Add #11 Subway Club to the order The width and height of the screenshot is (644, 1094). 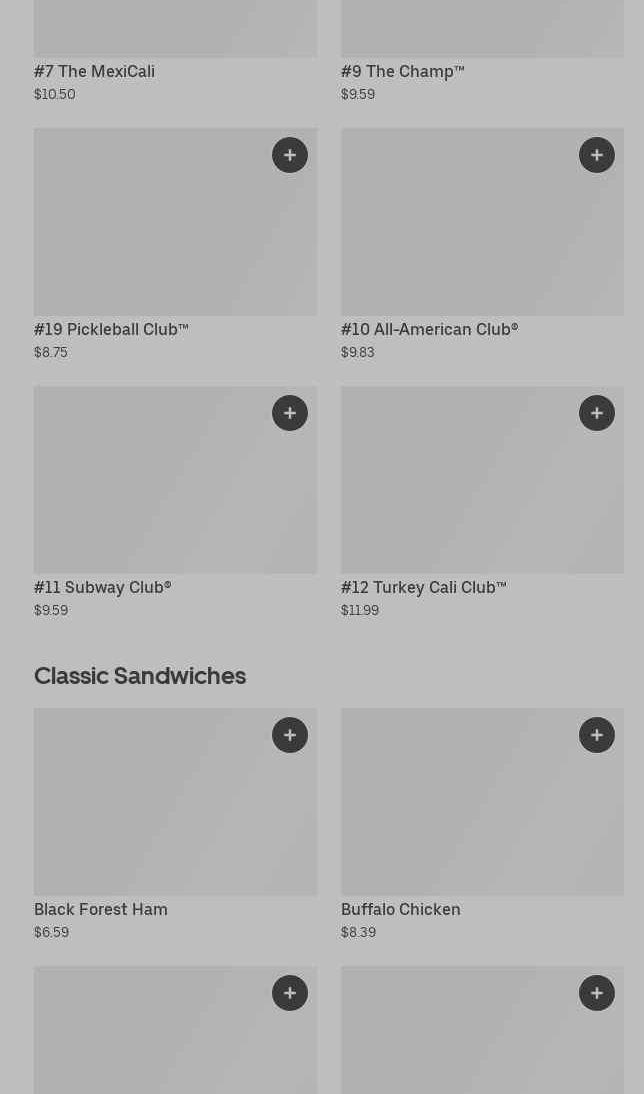(290, 413)
